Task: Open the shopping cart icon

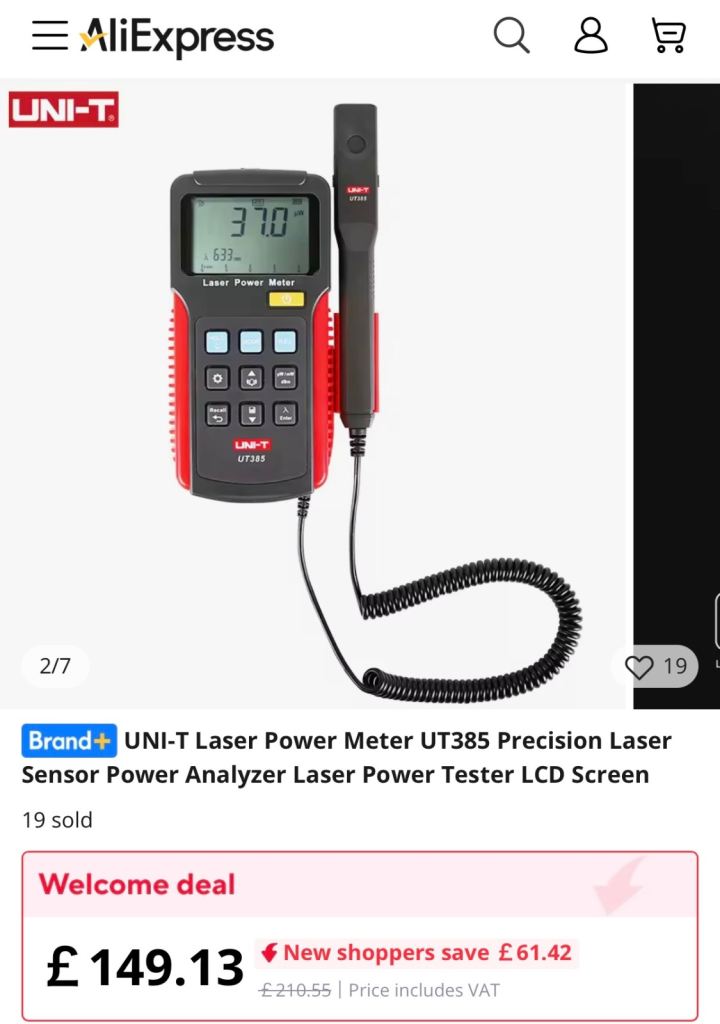Action: (668, 36)
